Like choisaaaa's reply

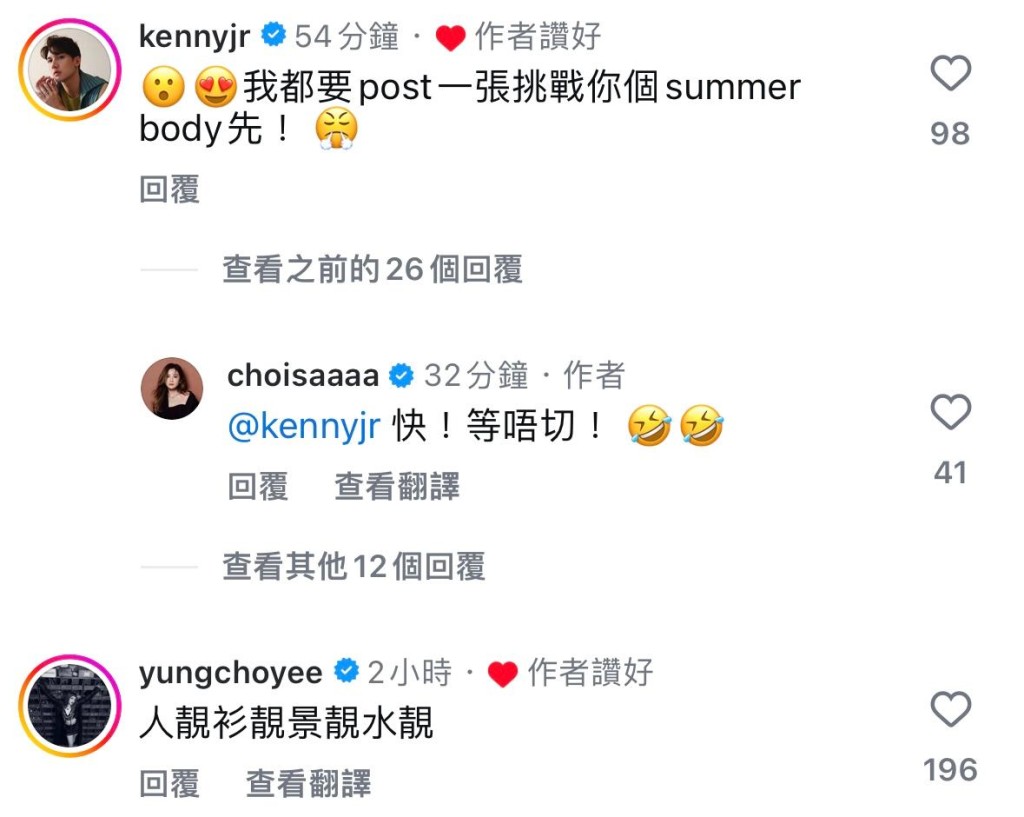pyautogui.click(x=950, y=412)
